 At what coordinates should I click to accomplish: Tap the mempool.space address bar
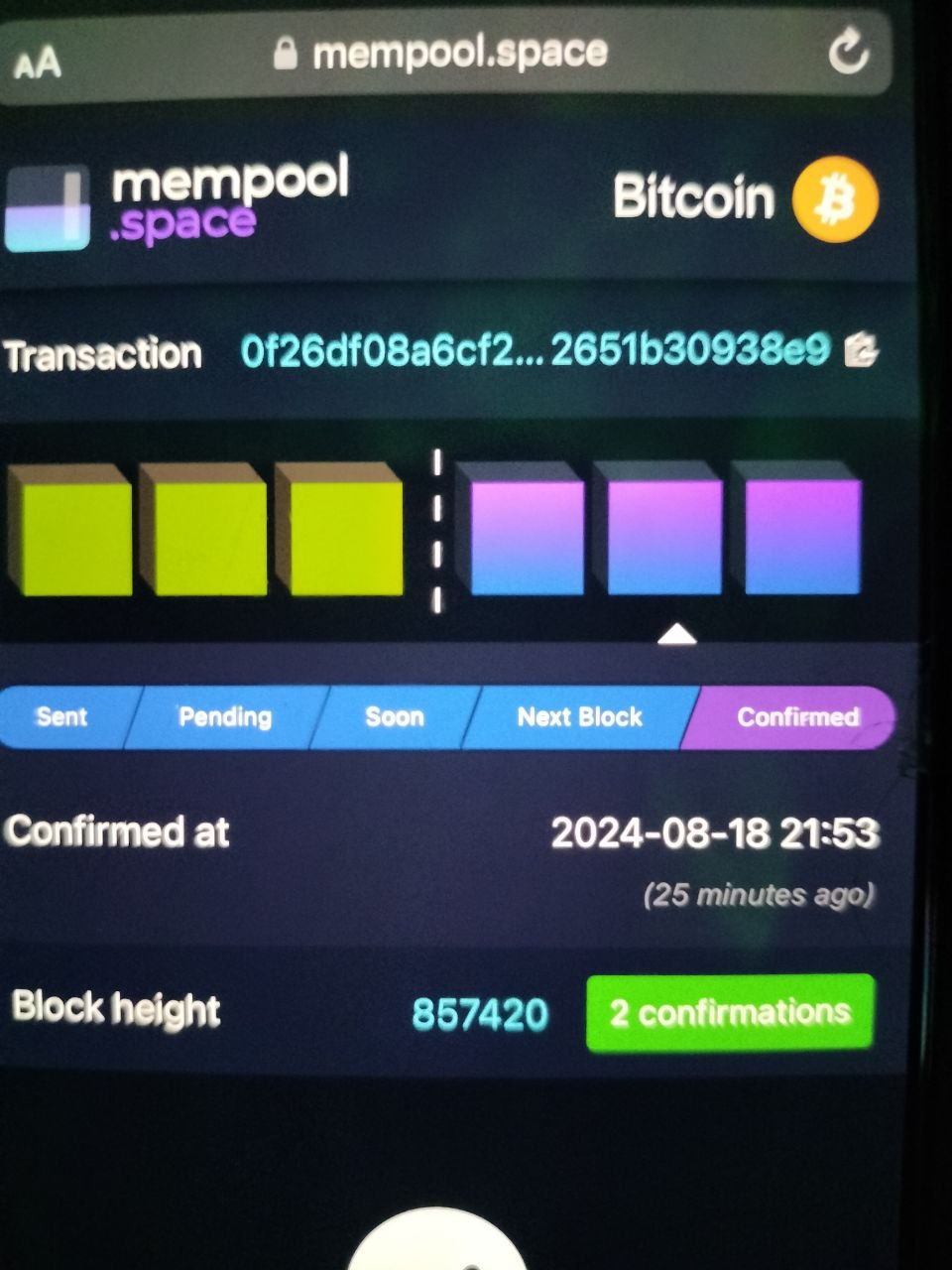pyautogui.click(x=458, y=53)
